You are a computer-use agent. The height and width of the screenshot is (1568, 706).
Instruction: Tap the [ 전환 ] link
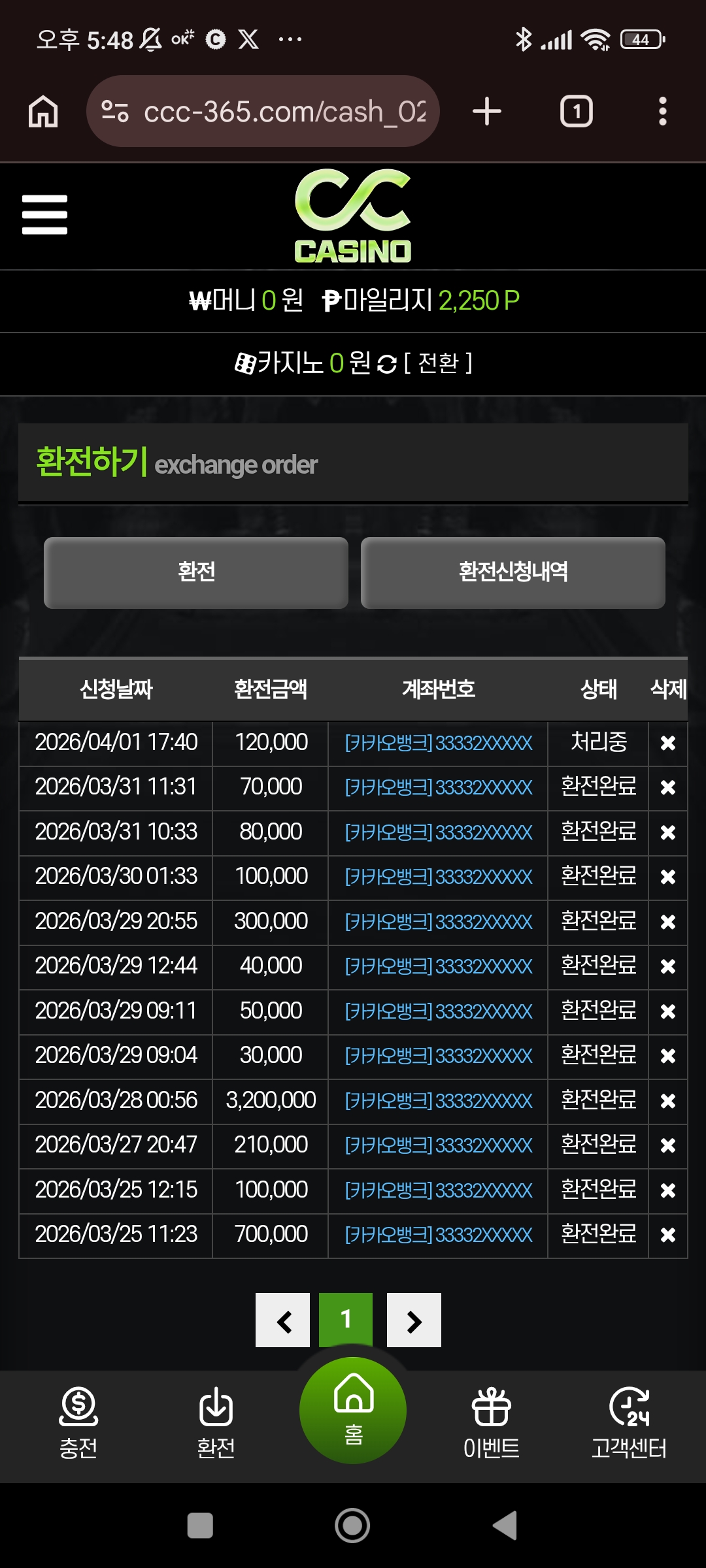438,363
